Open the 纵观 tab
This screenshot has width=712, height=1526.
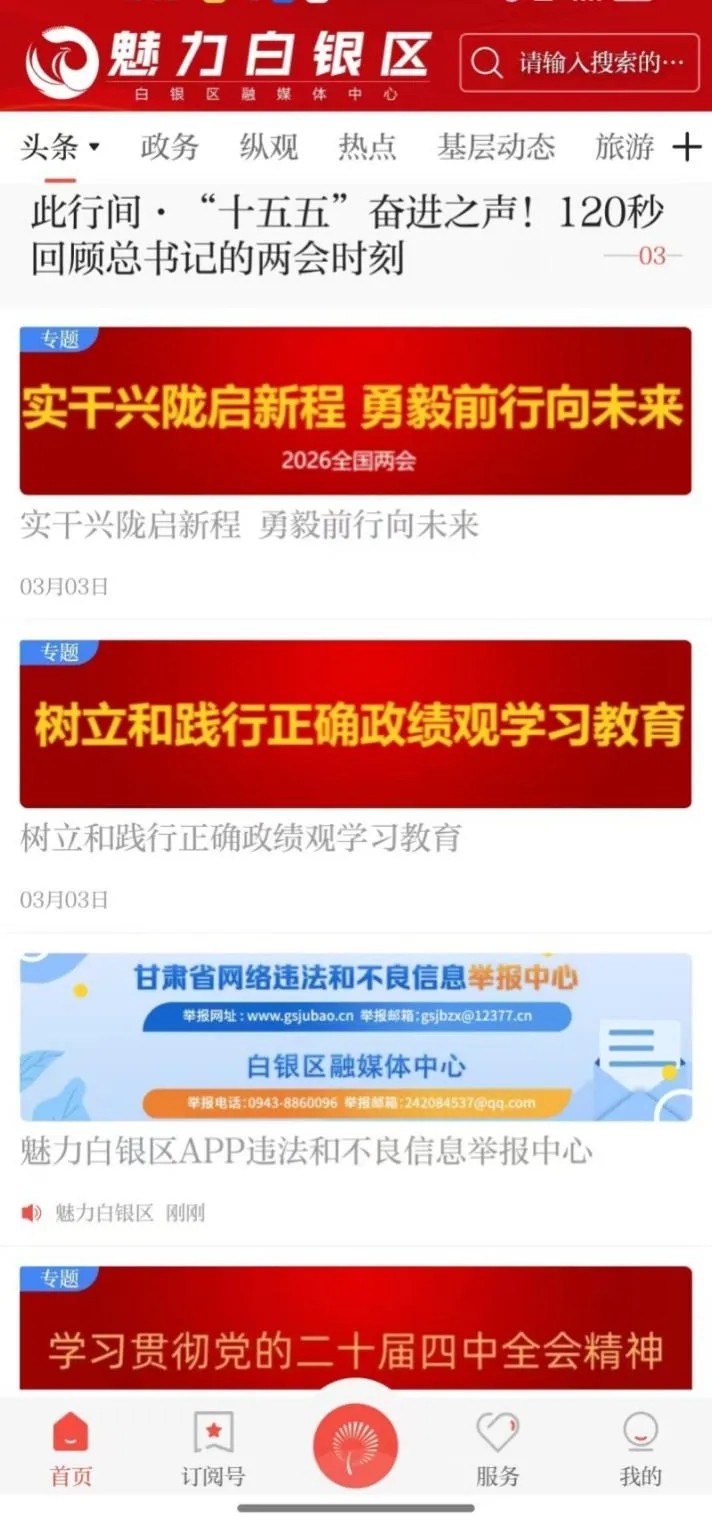[x=268, y=147]
